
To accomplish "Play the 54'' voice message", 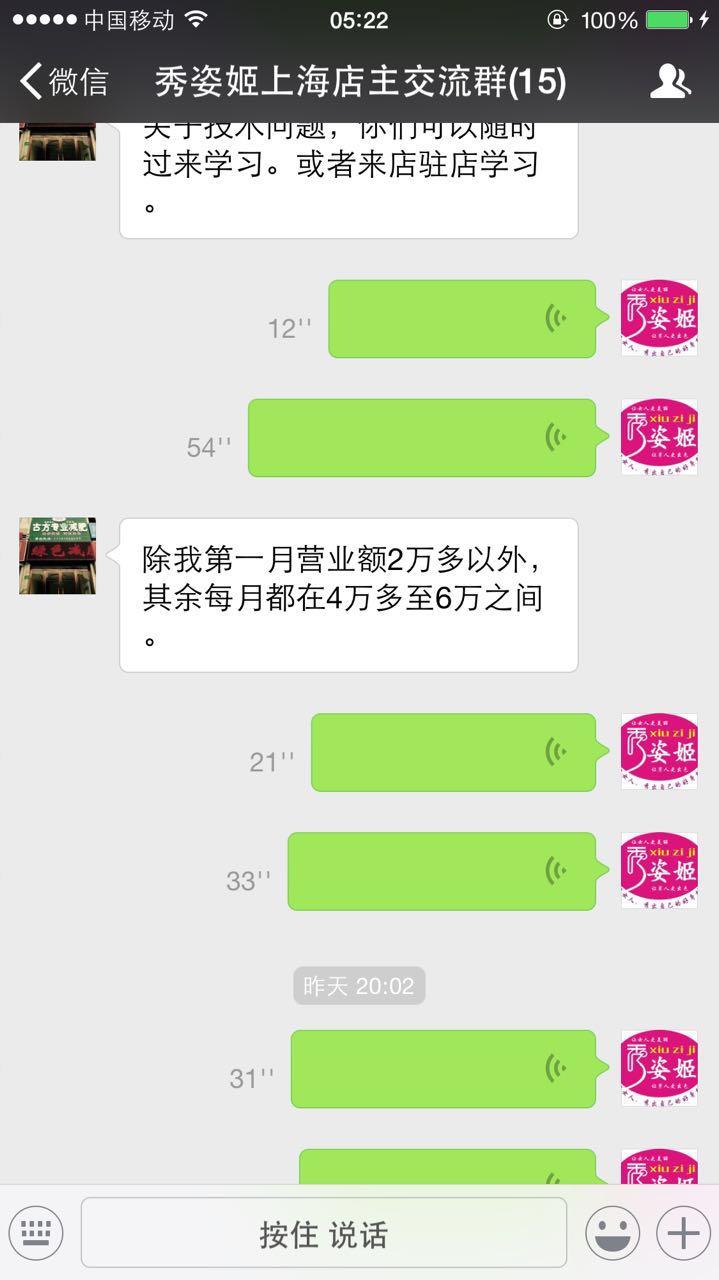I will [x=421, y=438].
